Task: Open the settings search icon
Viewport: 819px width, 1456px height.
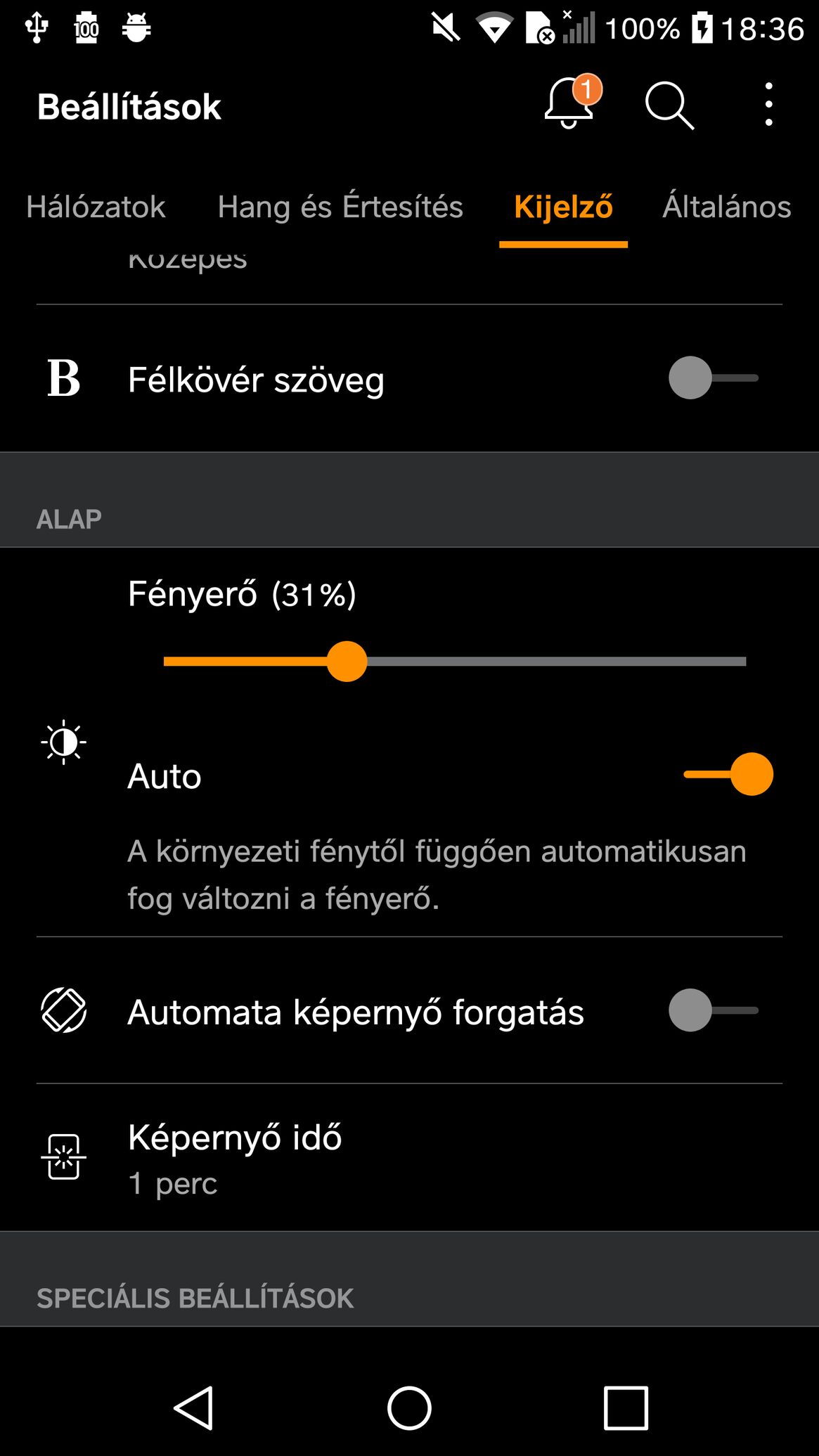Action: (669, 105)
